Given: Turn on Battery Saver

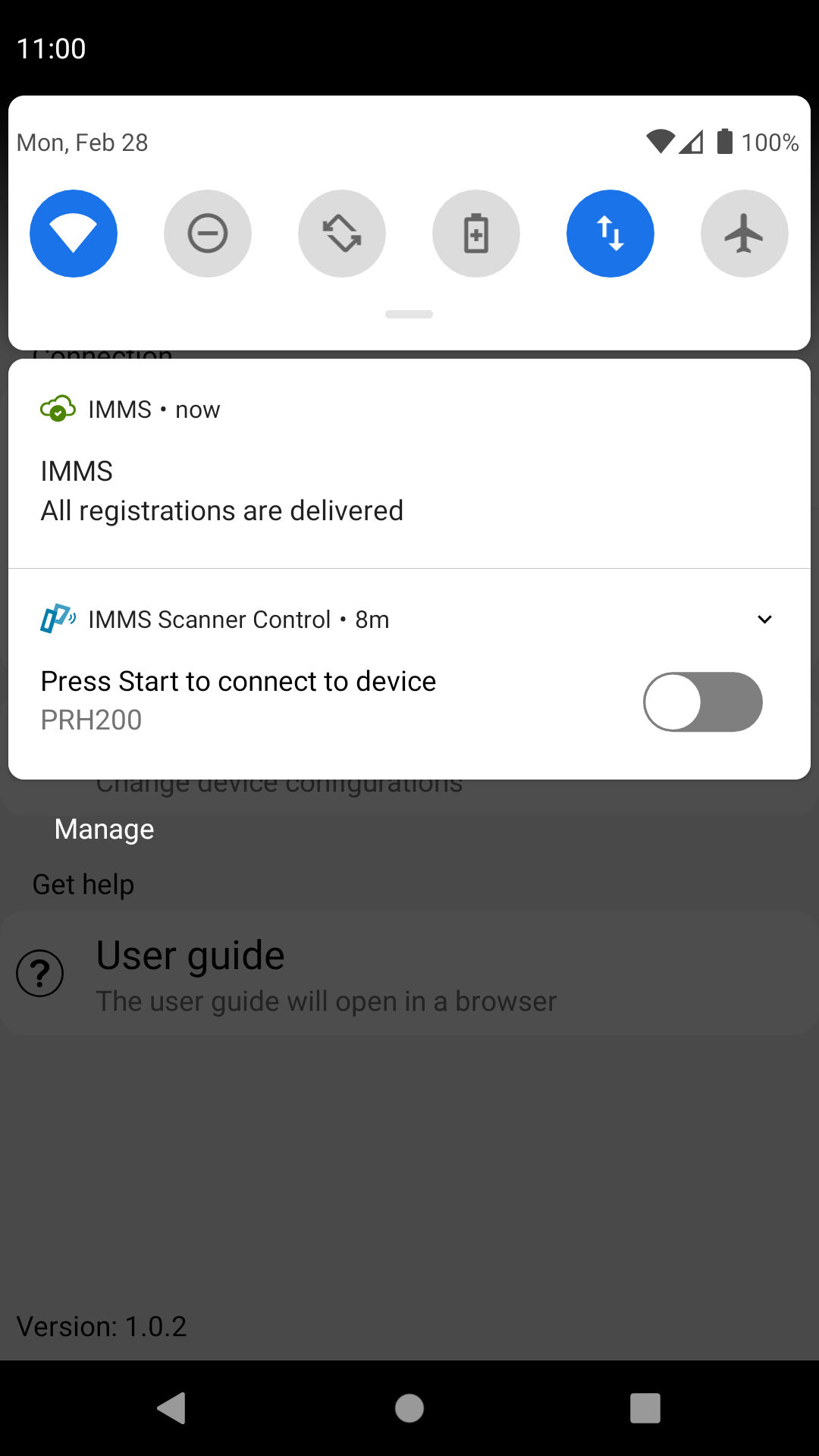Looking at the screenshot, I should (x=476, y=234).
